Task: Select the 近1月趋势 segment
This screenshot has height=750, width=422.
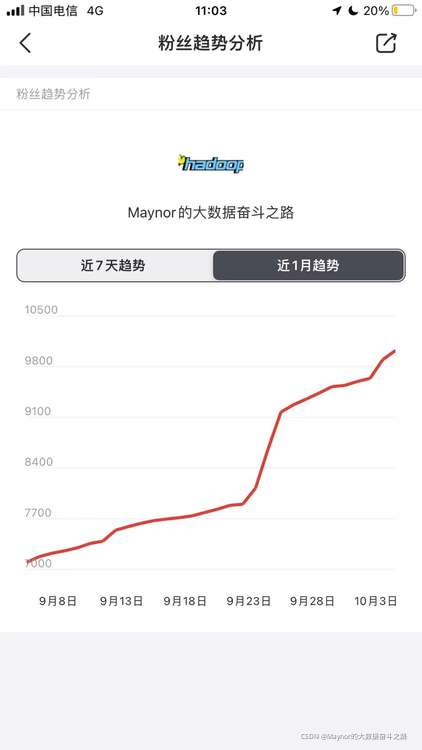Action: pos(309,265)
